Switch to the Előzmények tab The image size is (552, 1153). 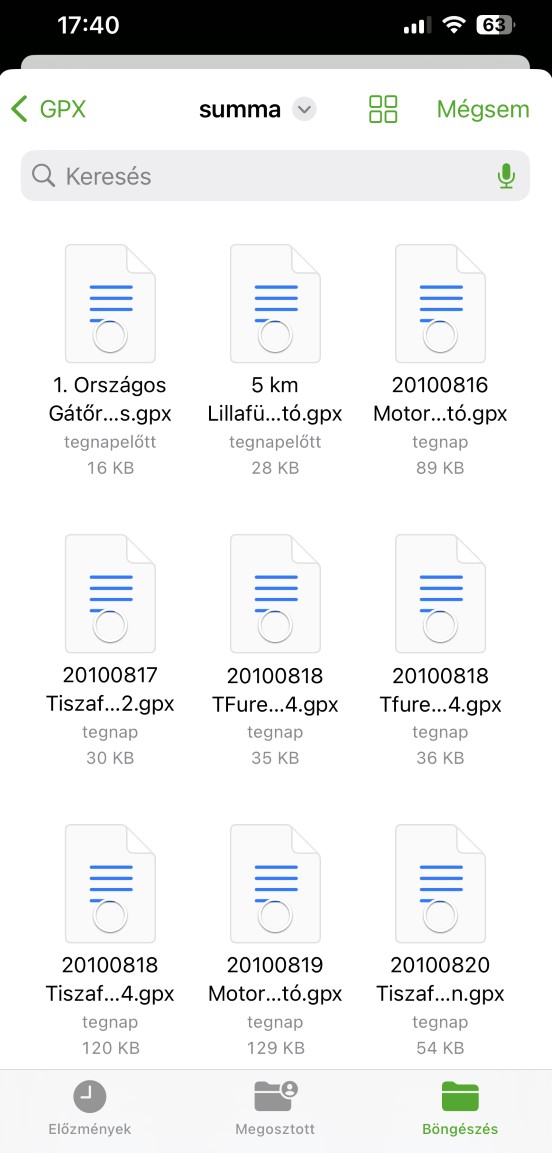(90, 1109)
